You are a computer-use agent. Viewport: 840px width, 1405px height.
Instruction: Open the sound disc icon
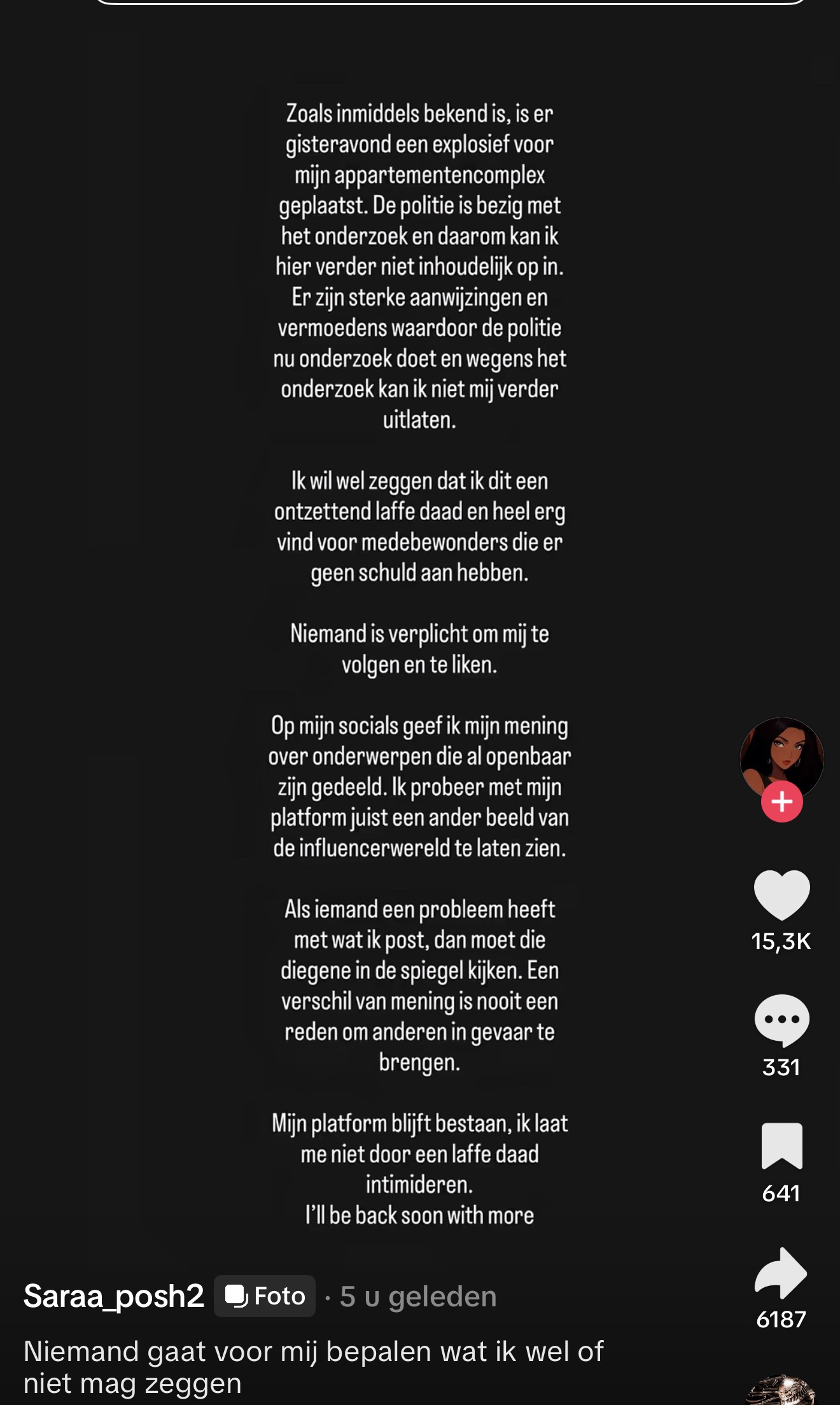coord(780,1390)
